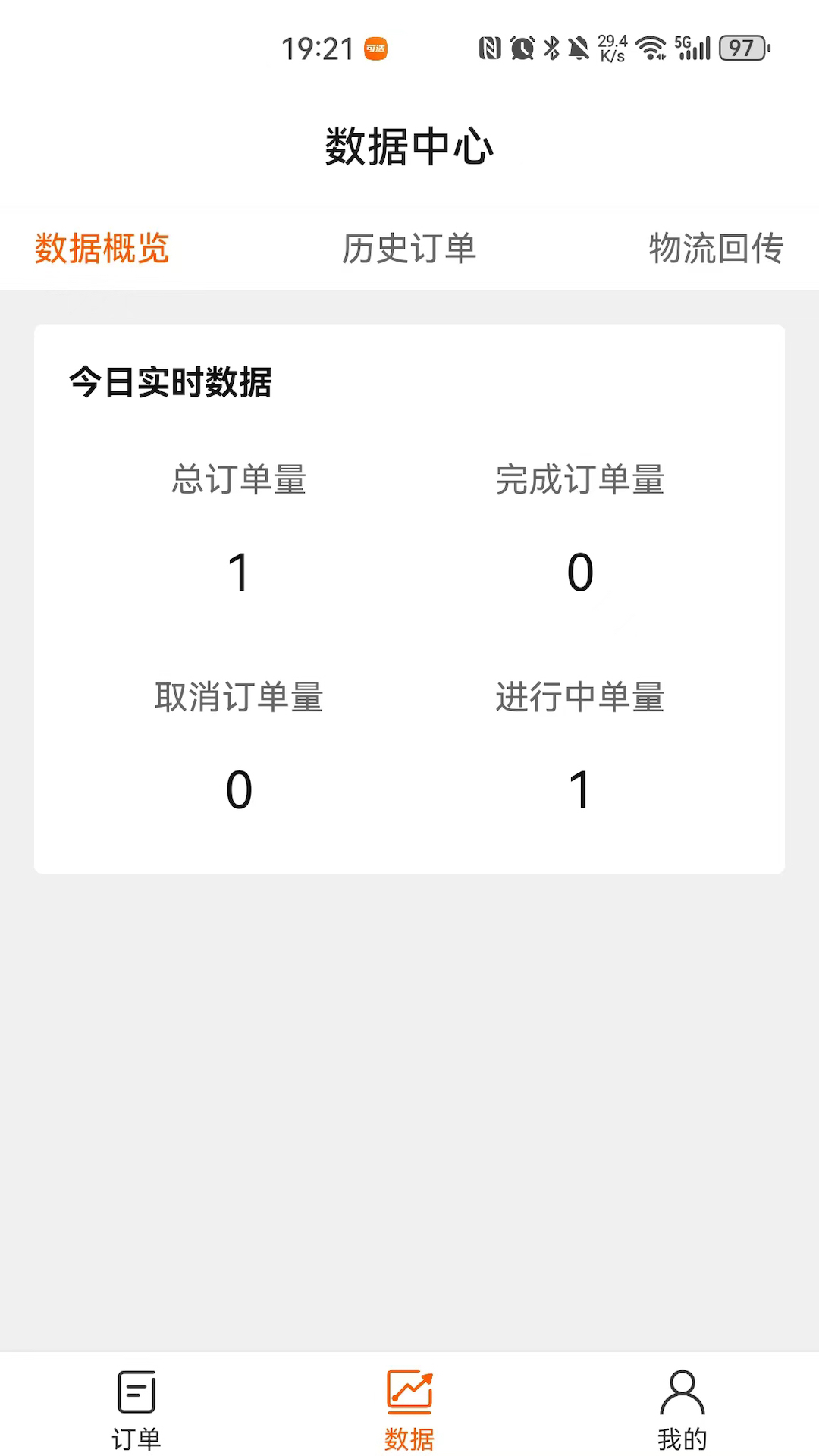Open the 订单 tab via its list icon
Image resolution: width=819 pixels, height=1456 pixels.
136,1392
